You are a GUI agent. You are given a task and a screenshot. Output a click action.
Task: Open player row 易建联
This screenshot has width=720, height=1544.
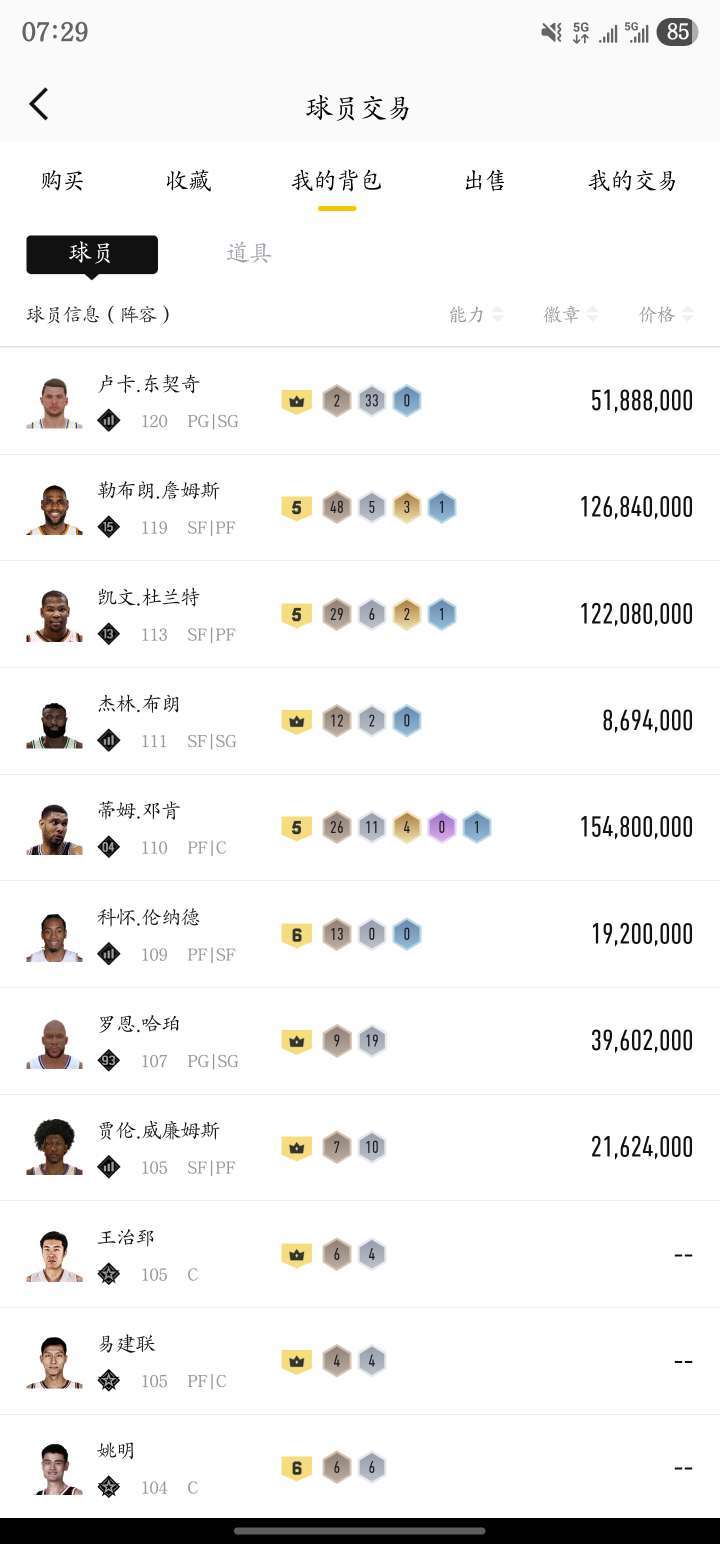tap(360, 1361)
